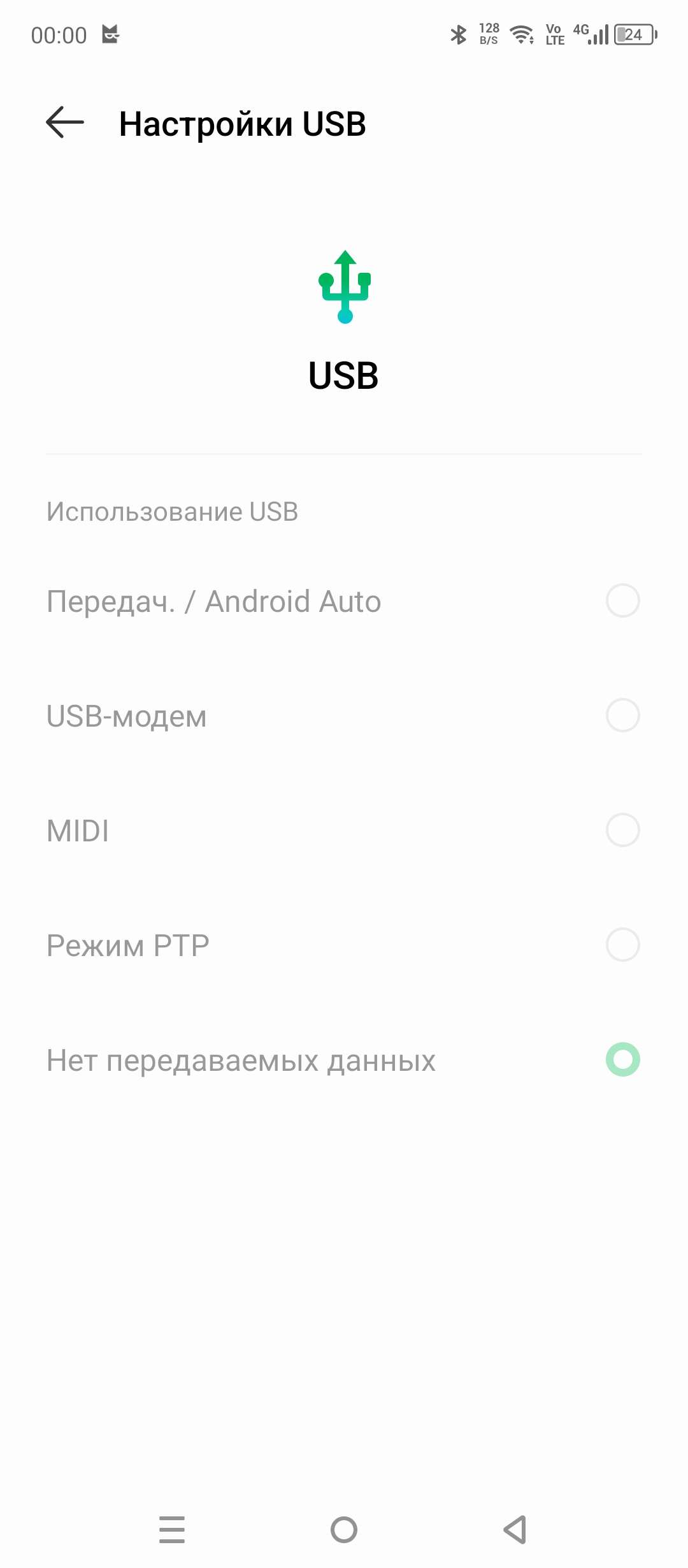Select the MIDI option
688x1568 pixels.
[x=344, y=831]
